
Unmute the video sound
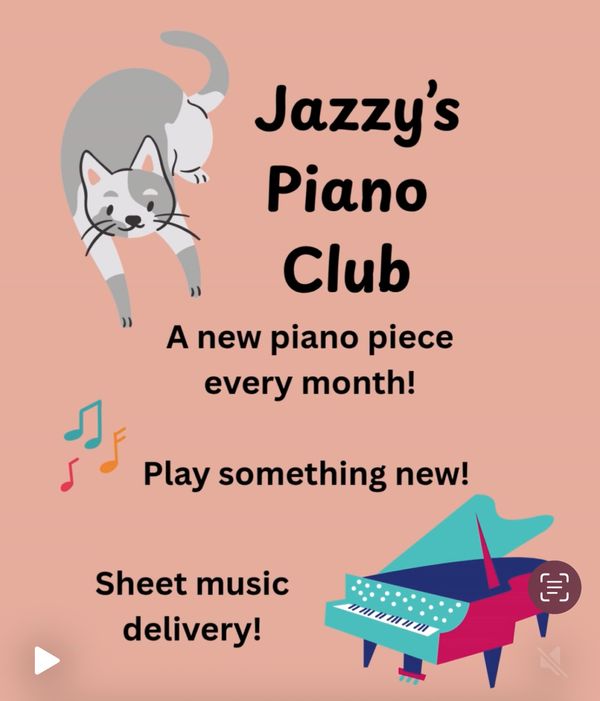coord(549,660)
